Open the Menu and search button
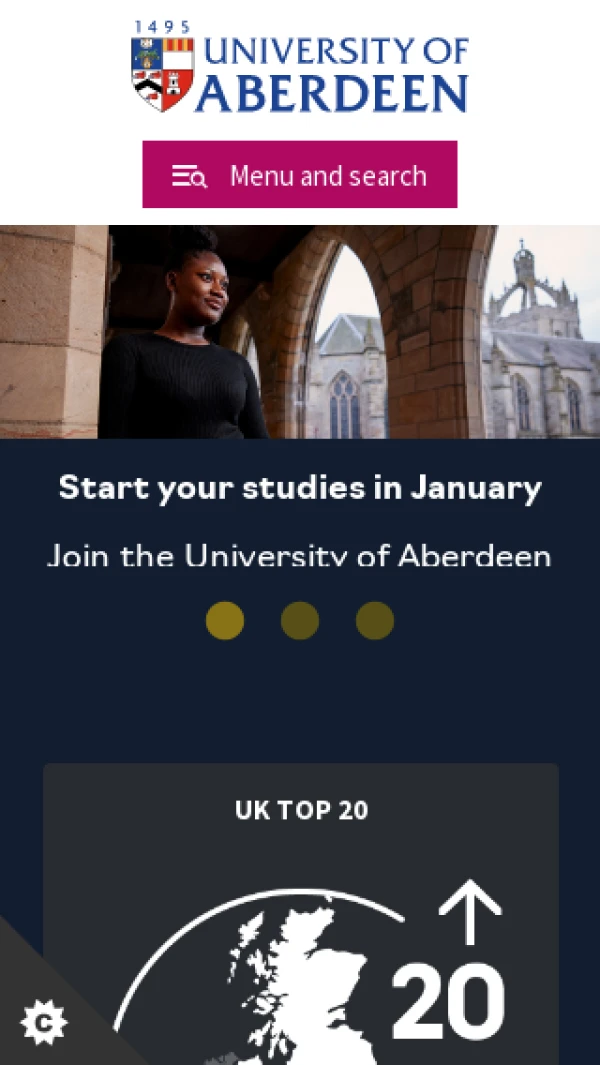 tap(300, 175)
